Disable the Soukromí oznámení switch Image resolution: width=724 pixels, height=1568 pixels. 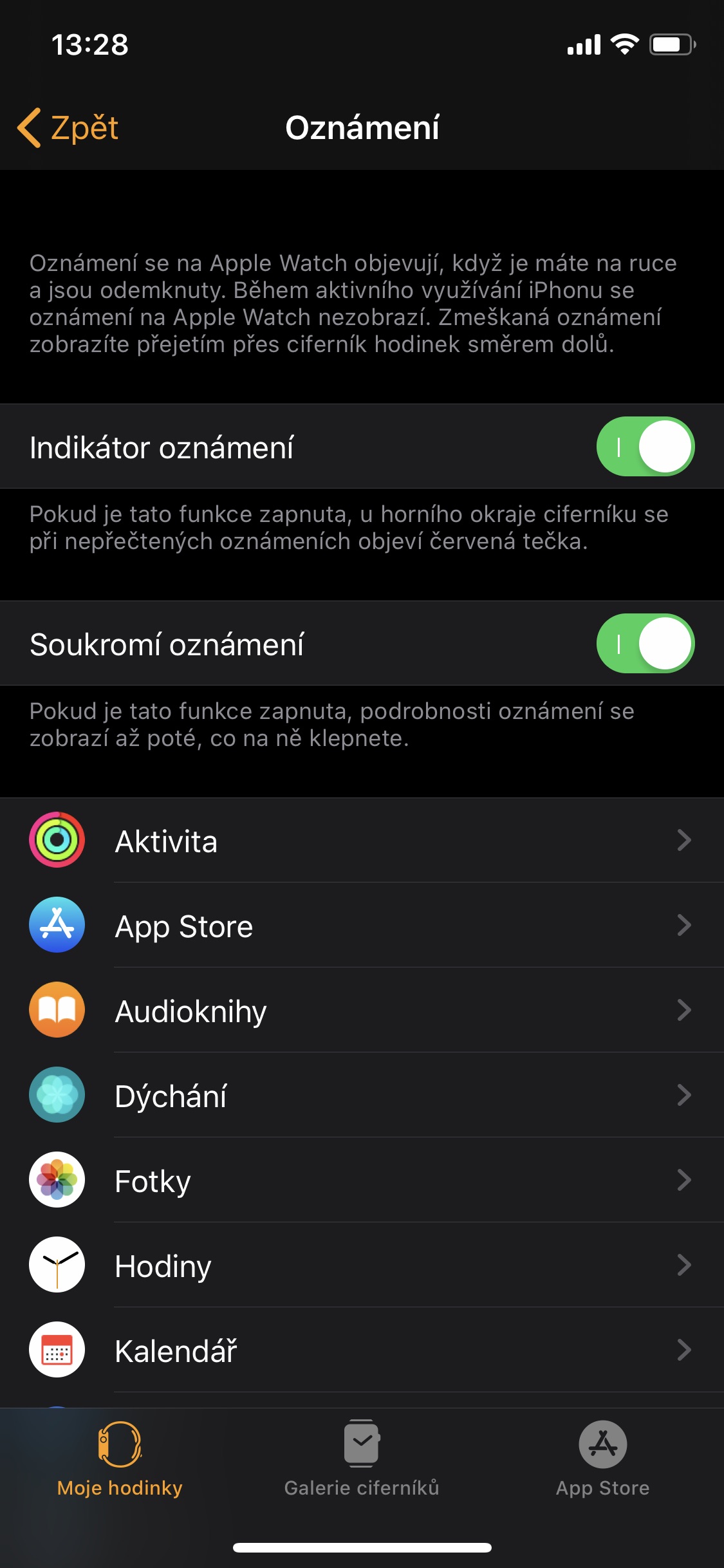(645, 644)
